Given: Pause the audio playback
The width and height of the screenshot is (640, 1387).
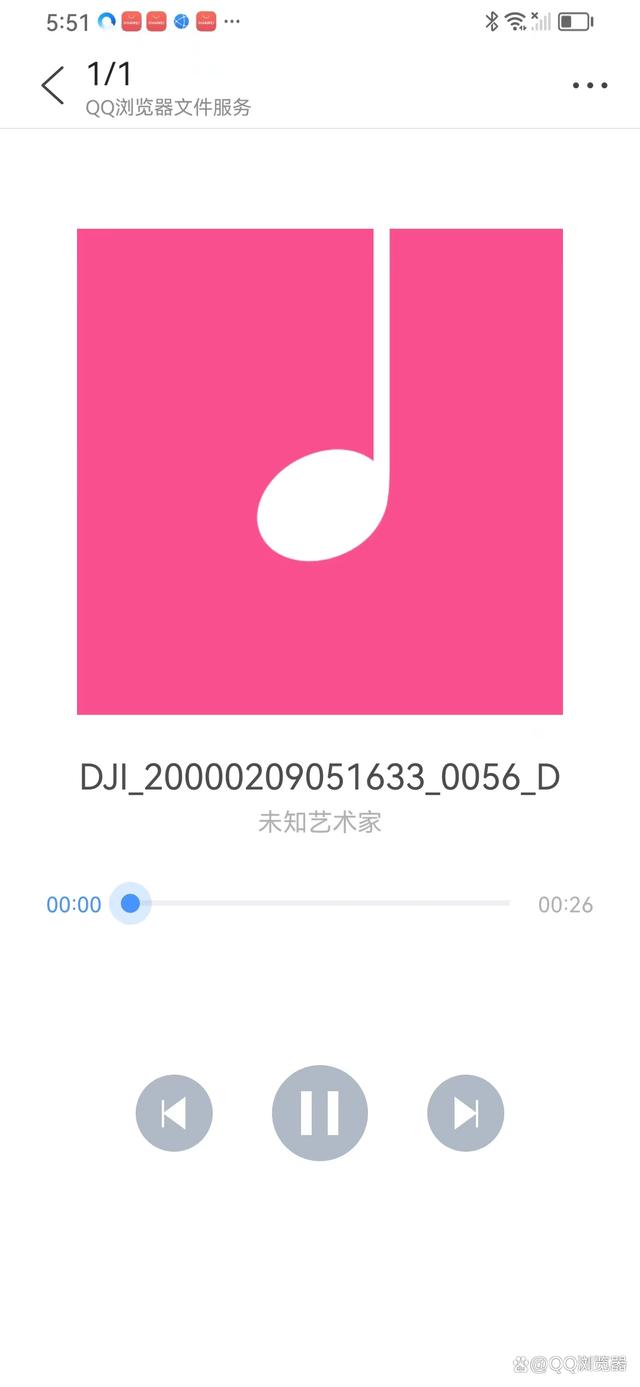Looking at the screenshot, I should pos(320,1112).
